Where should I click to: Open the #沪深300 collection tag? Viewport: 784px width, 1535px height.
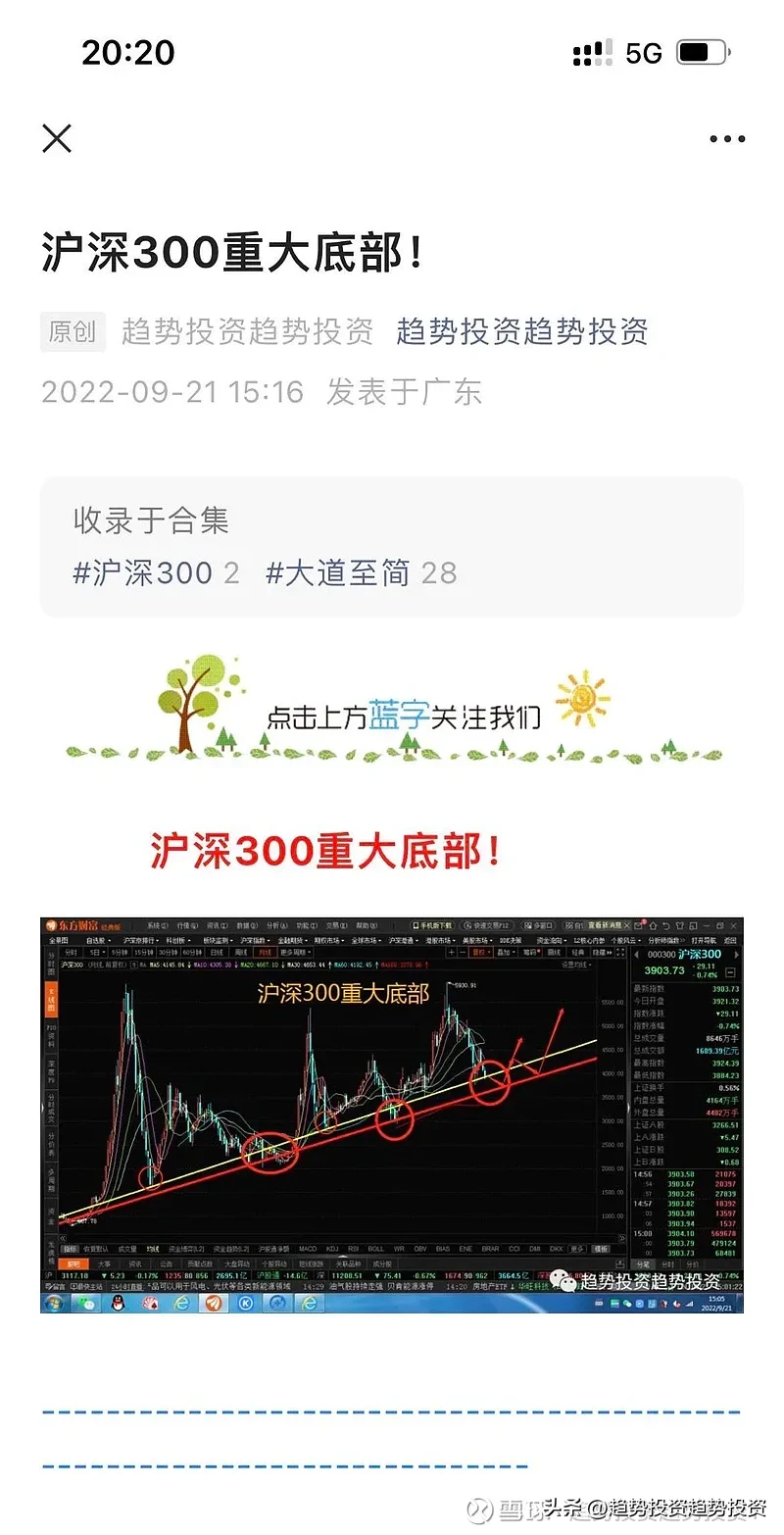[143, 573]
